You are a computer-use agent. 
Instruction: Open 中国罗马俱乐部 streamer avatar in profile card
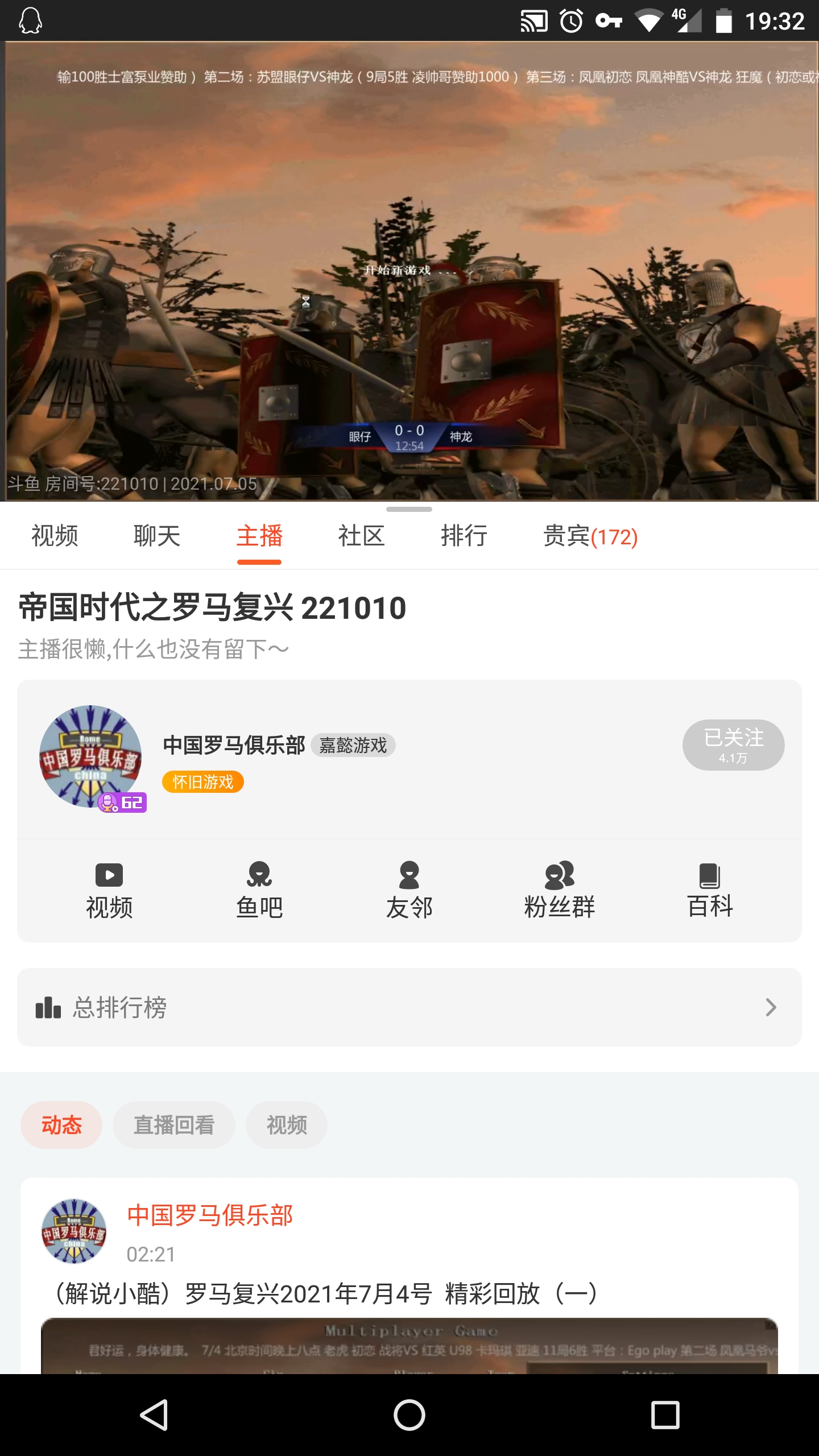tap(90, 757)
